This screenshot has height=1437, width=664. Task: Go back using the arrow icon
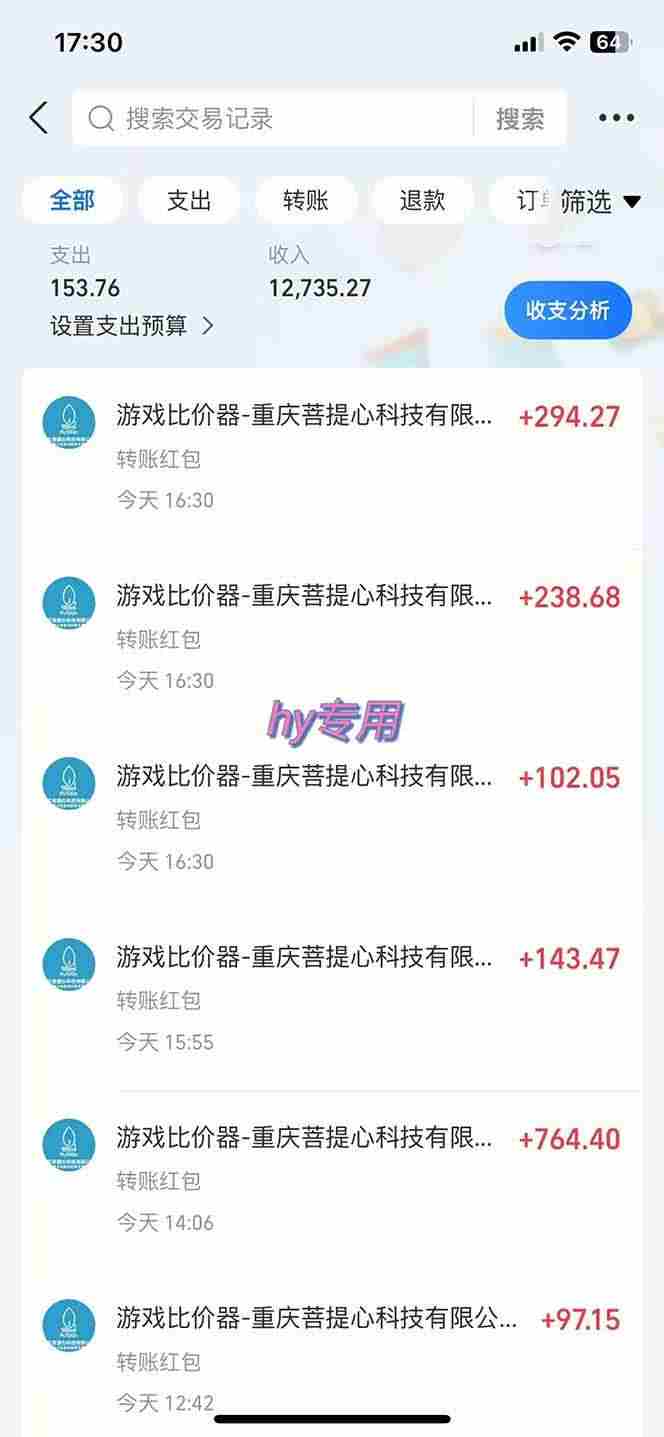pos(38,118)
